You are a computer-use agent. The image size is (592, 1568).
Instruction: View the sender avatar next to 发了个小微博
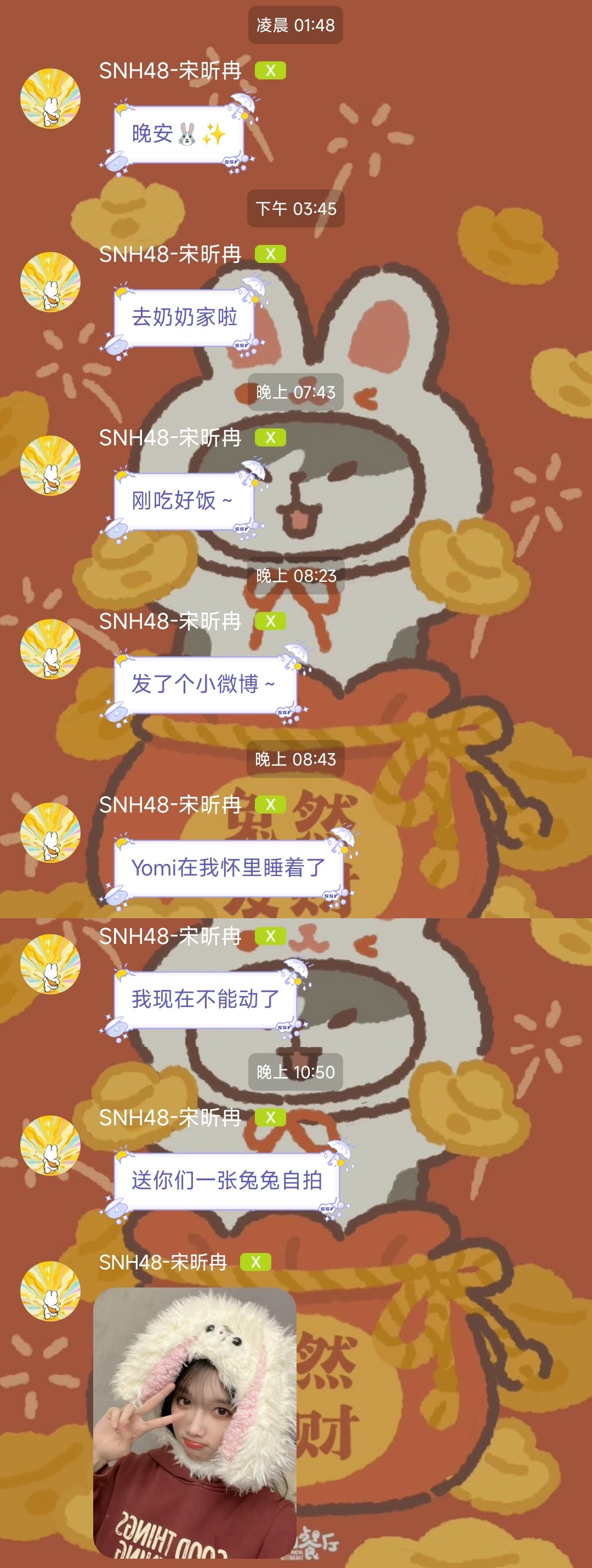50,649
